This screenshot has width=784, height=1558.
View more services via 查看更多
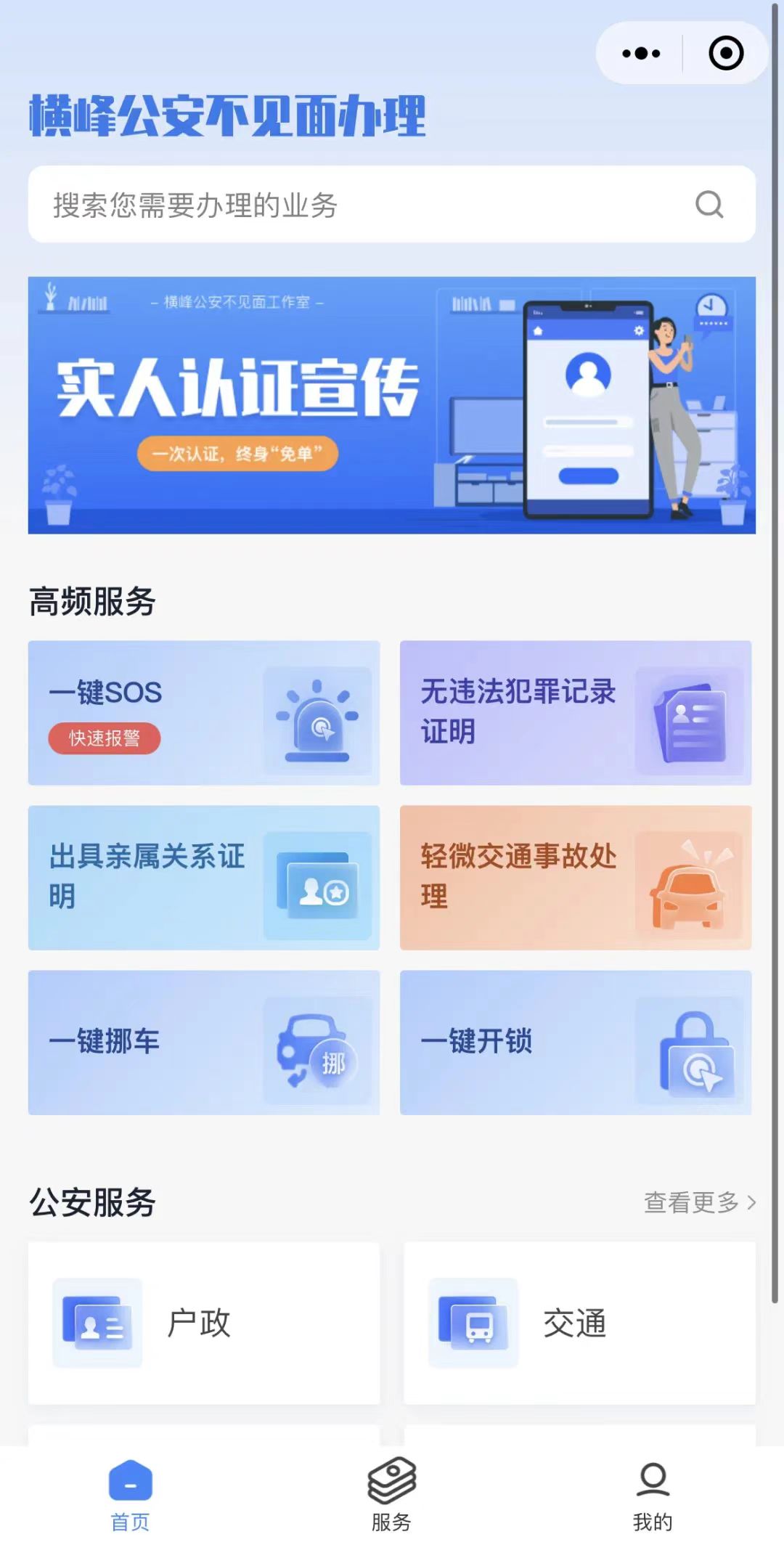click(x=699, y=1202)
